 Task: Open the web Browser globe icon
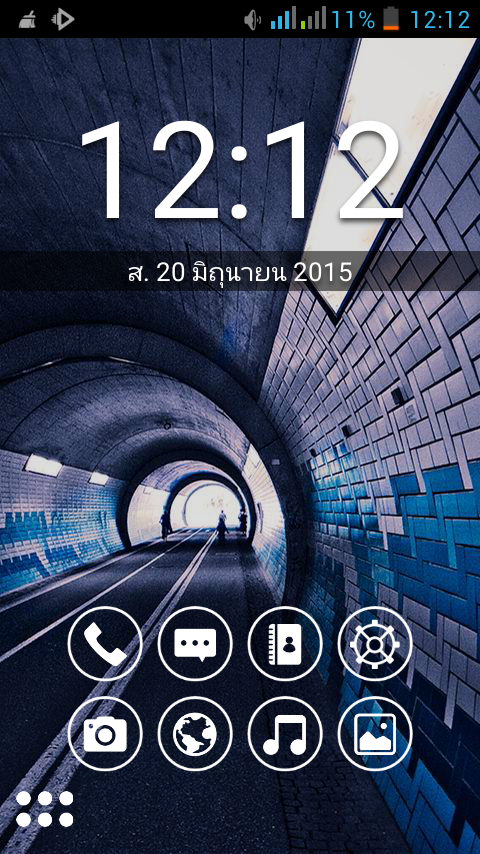click(195, 734)
